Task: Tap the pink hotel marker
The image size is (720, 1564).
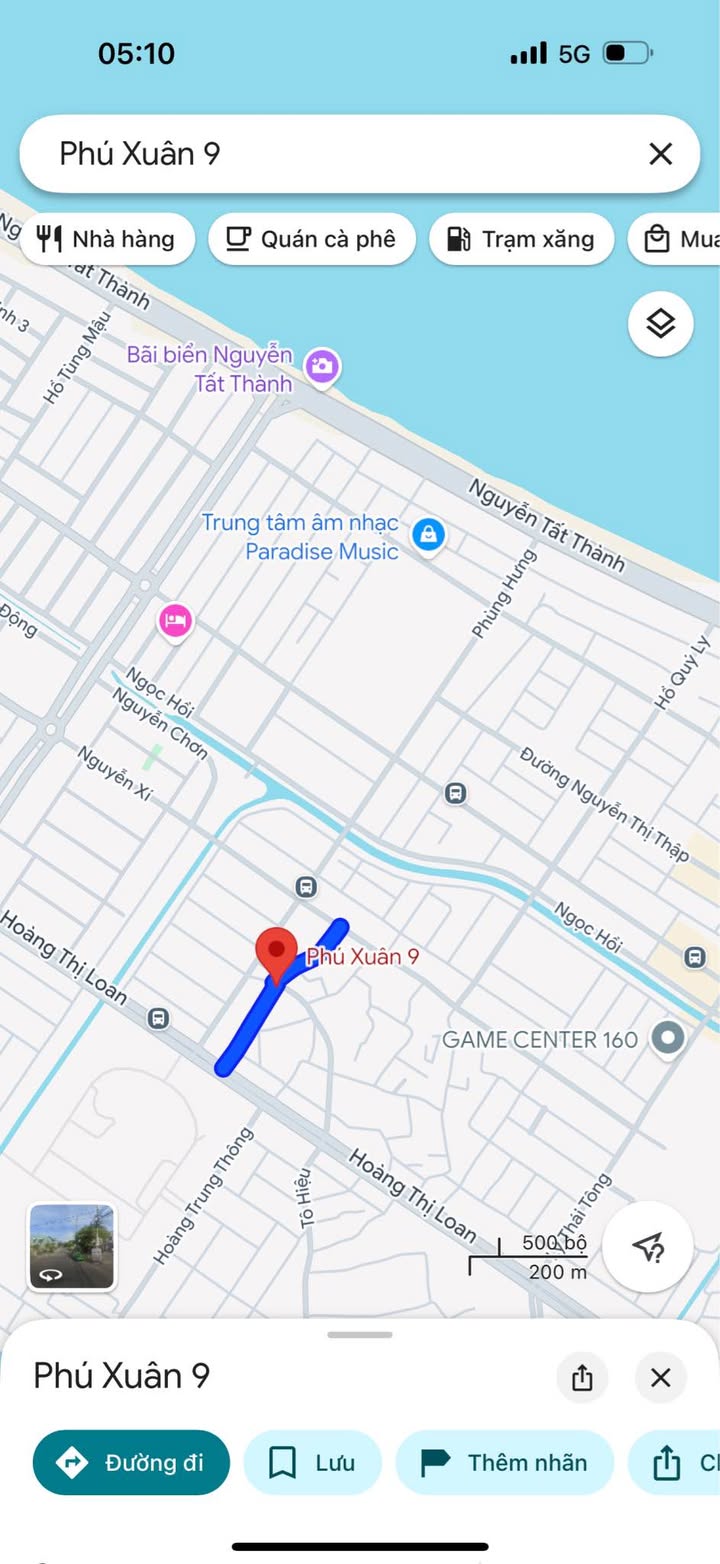Action: point(175,621)
